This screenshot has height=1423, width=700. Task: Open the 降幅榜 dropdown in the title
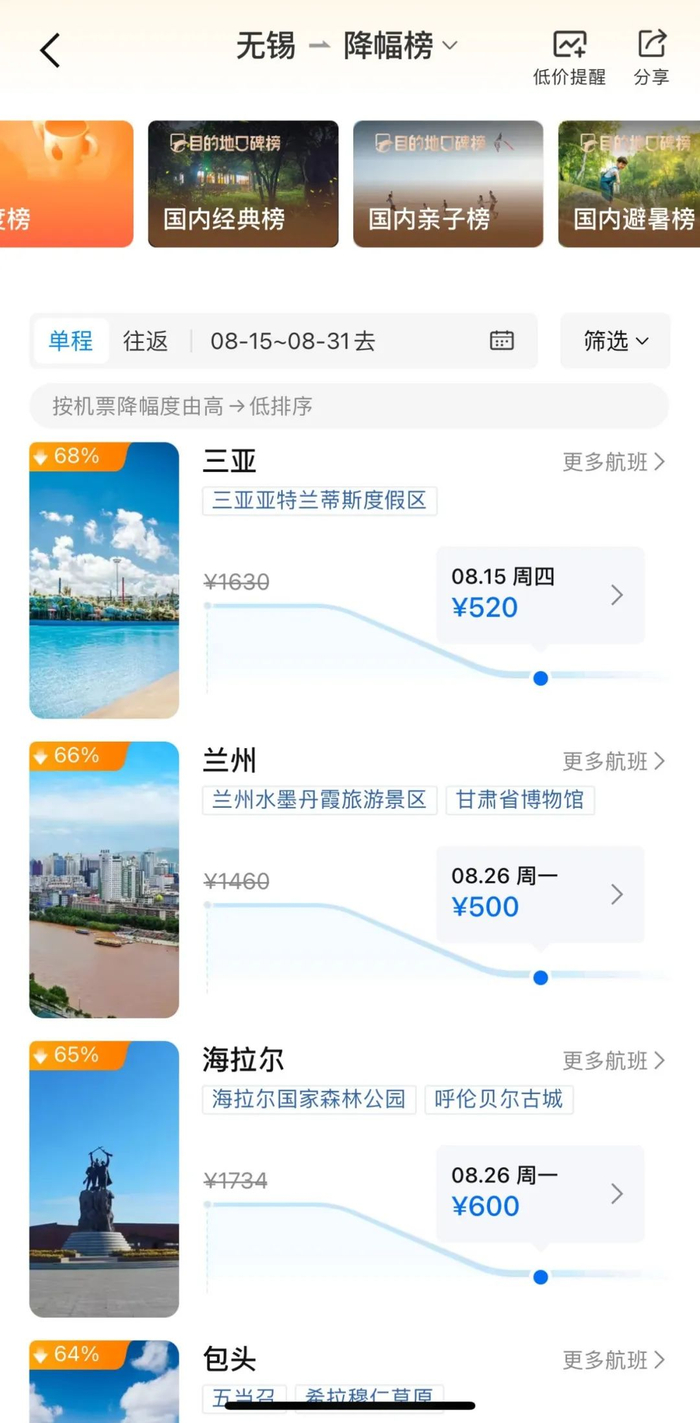[400, 46]
